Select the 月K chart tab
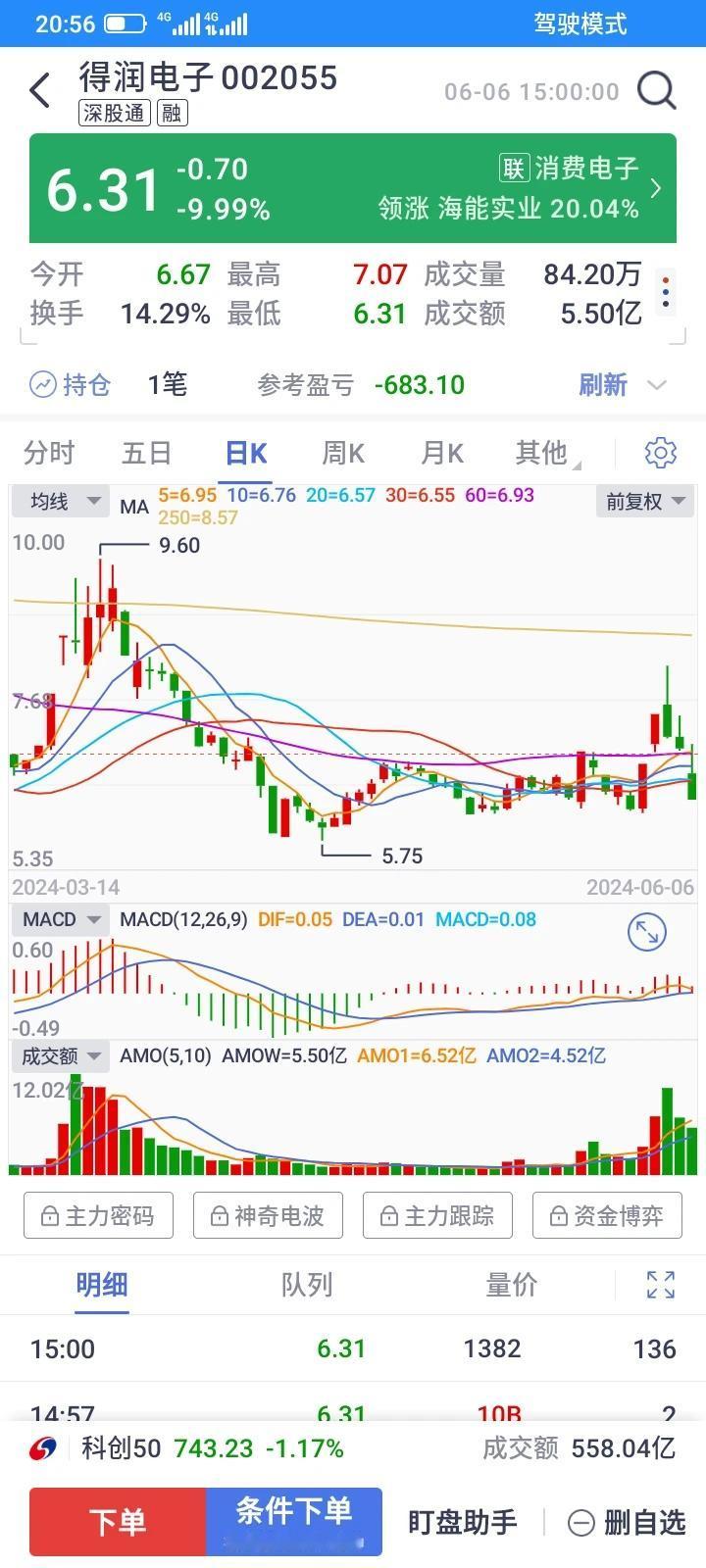Screen dimensions: 706x1568 coord(441,453)
